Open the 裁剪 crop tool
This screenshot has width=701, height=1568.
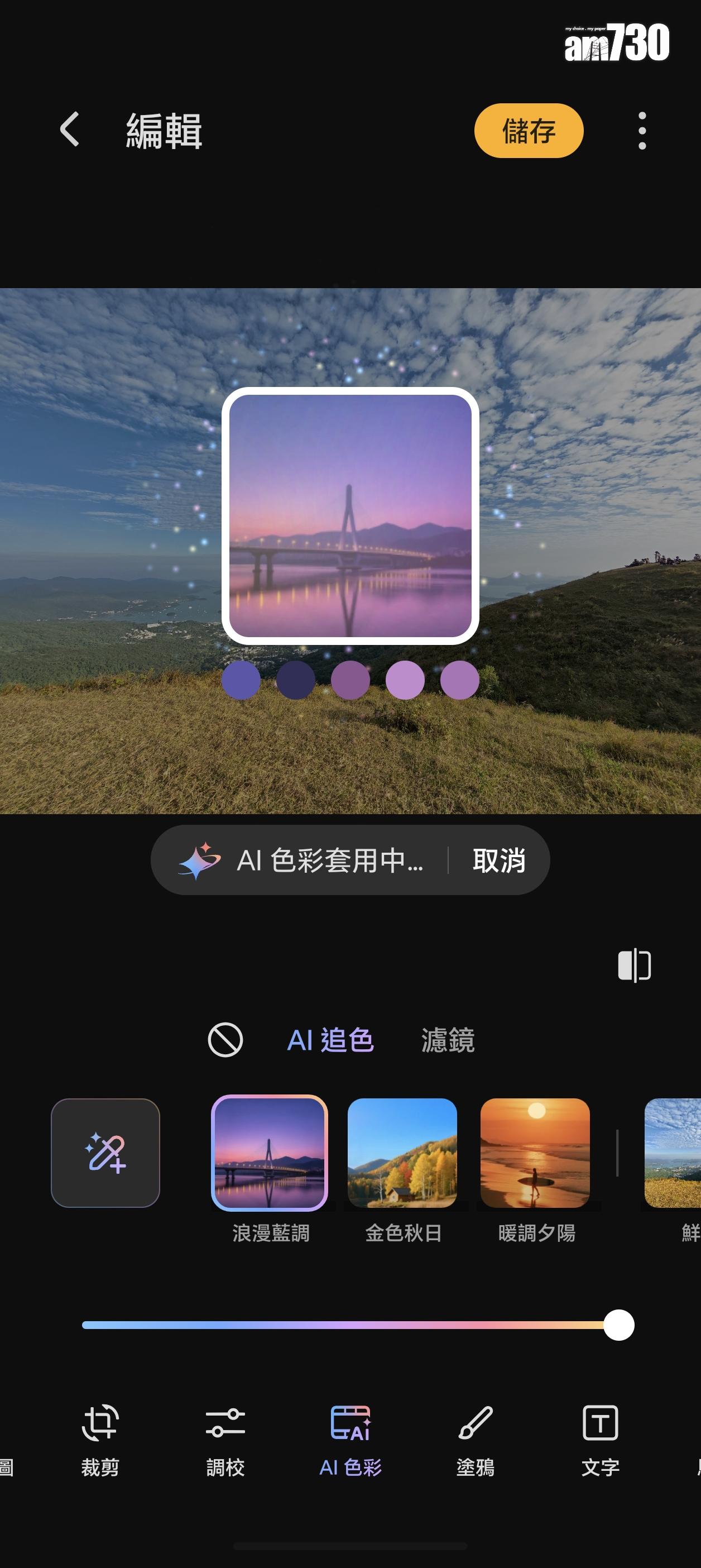pyautogui.click(x=100, y=1439)
